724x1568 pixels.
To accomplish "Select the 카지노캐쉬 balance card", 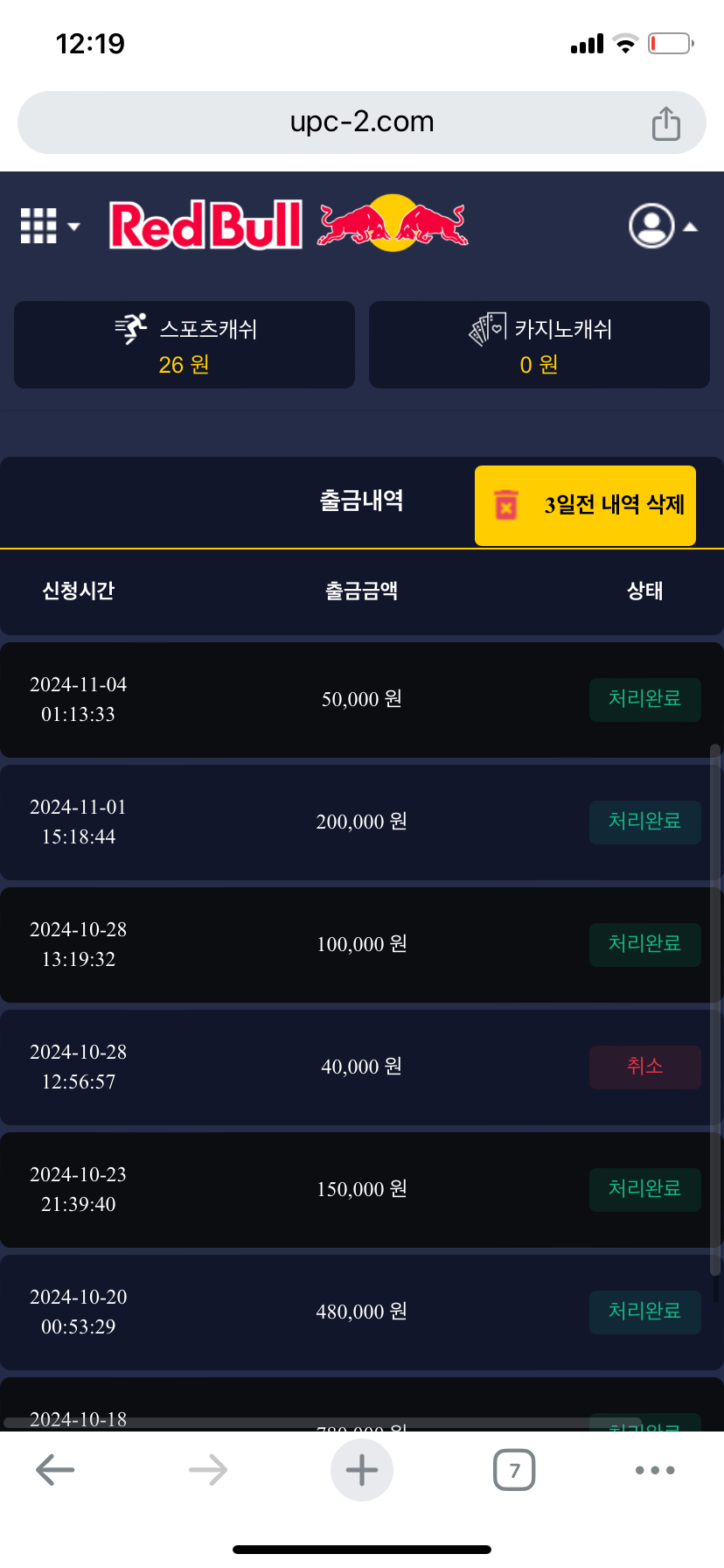I will [539, 345].
